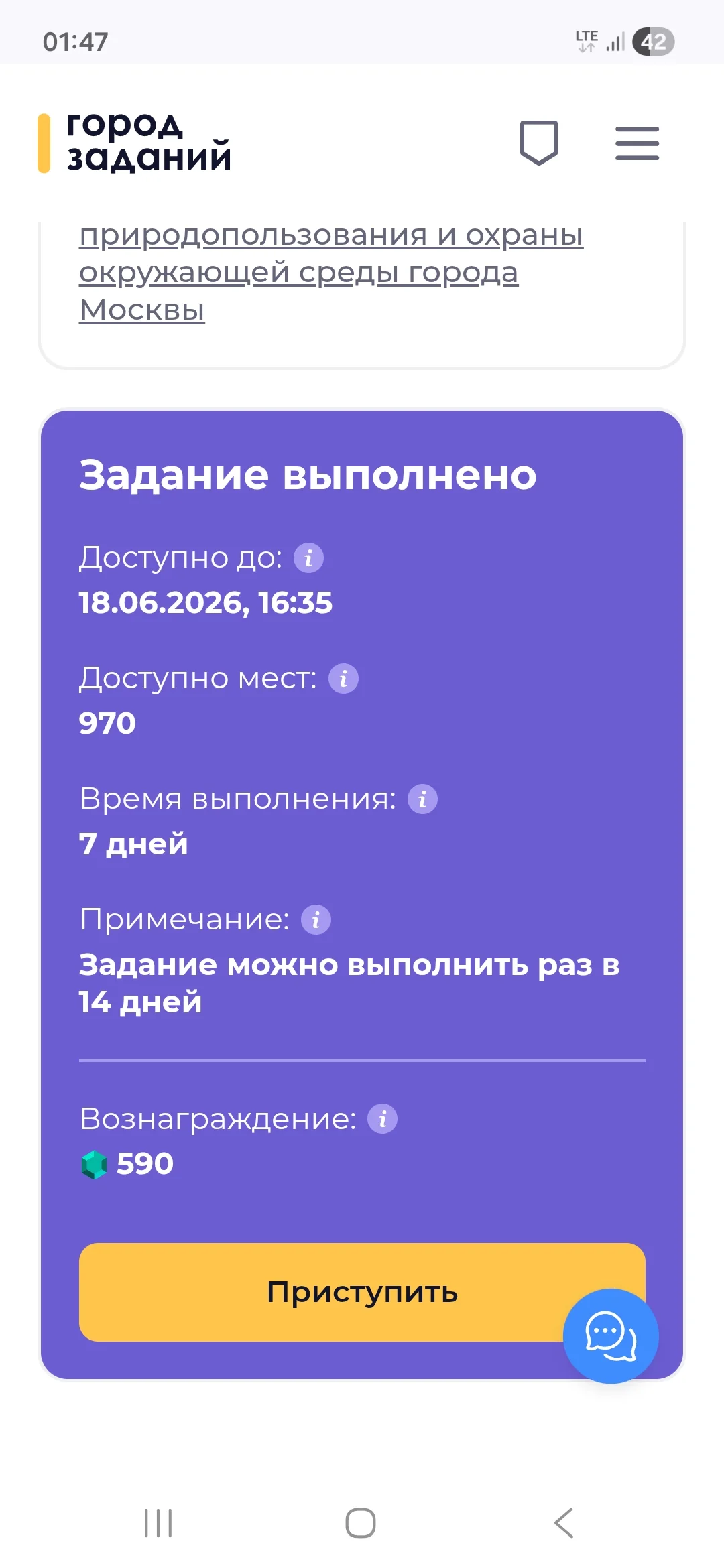Go to the Город заданий home logo

click(135, 143)
